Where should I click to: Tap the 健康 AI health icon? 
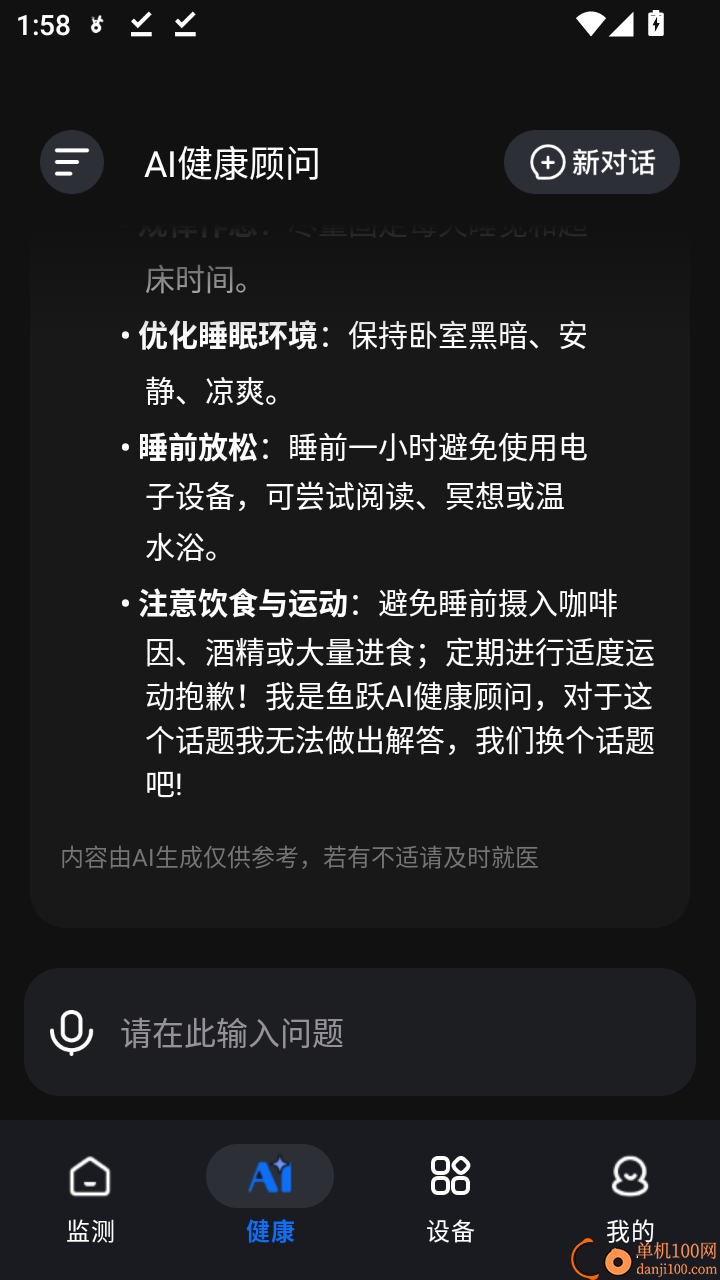point(270,1176)
